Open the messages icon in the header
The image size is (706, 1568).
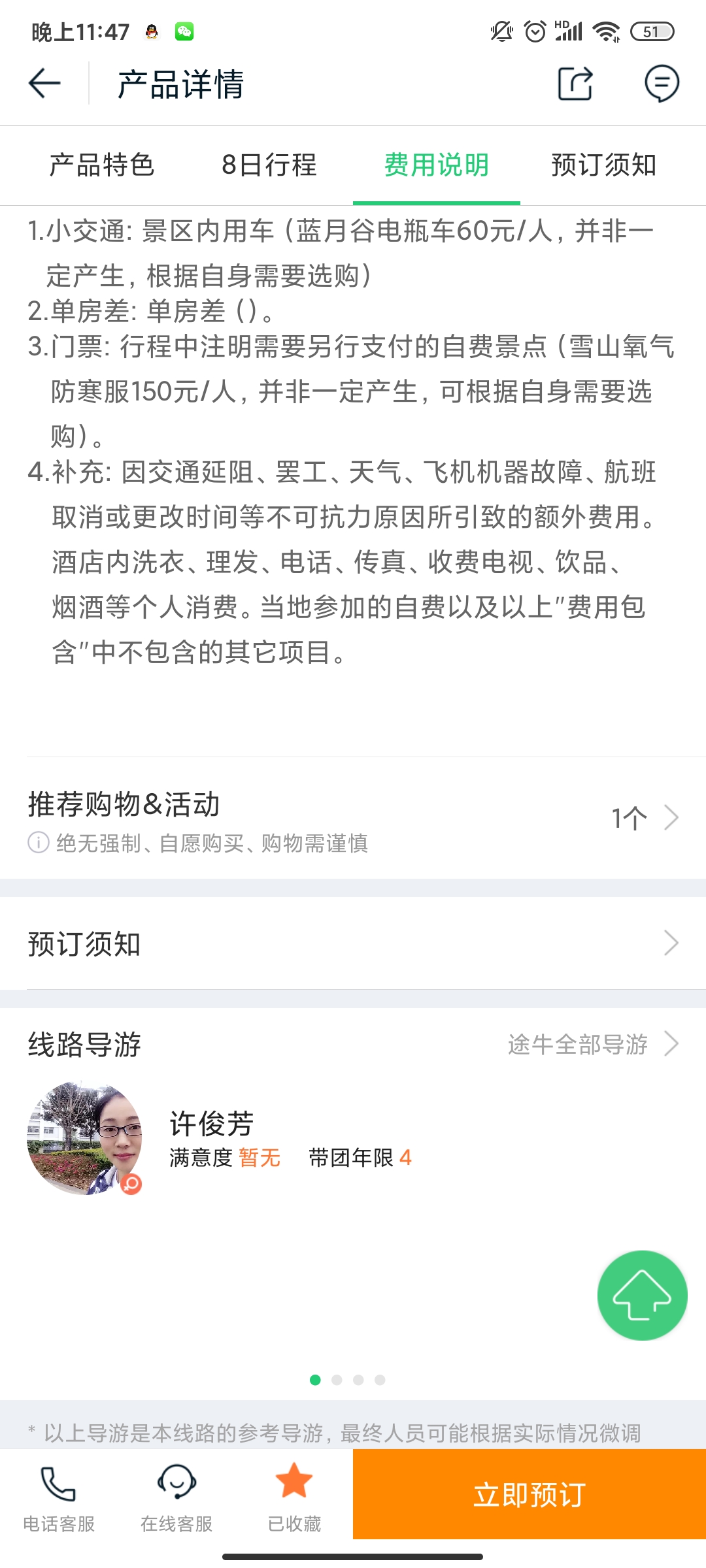[x=662, y=84]
